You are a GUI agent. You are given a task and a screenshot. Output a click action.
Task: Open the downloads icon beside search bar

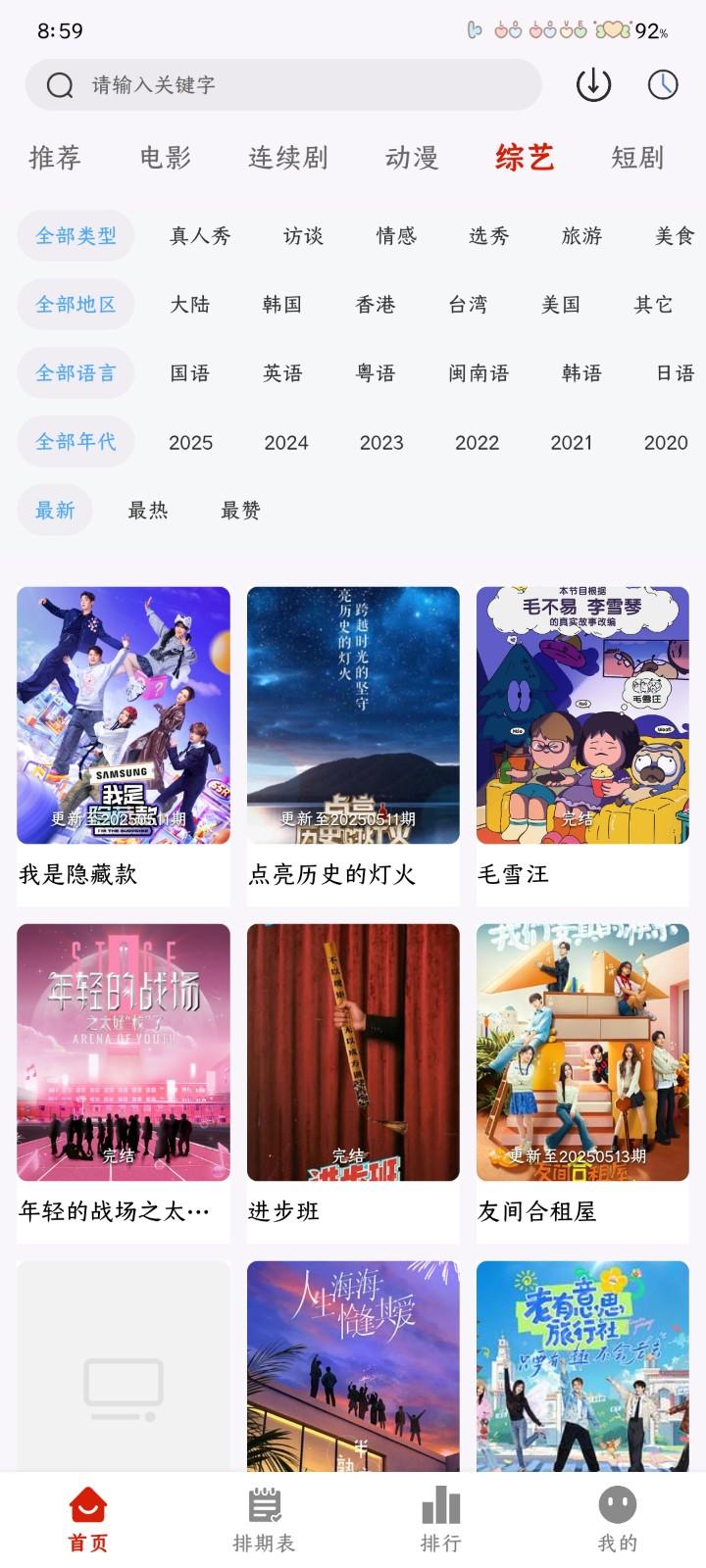(x=593, y=85)
